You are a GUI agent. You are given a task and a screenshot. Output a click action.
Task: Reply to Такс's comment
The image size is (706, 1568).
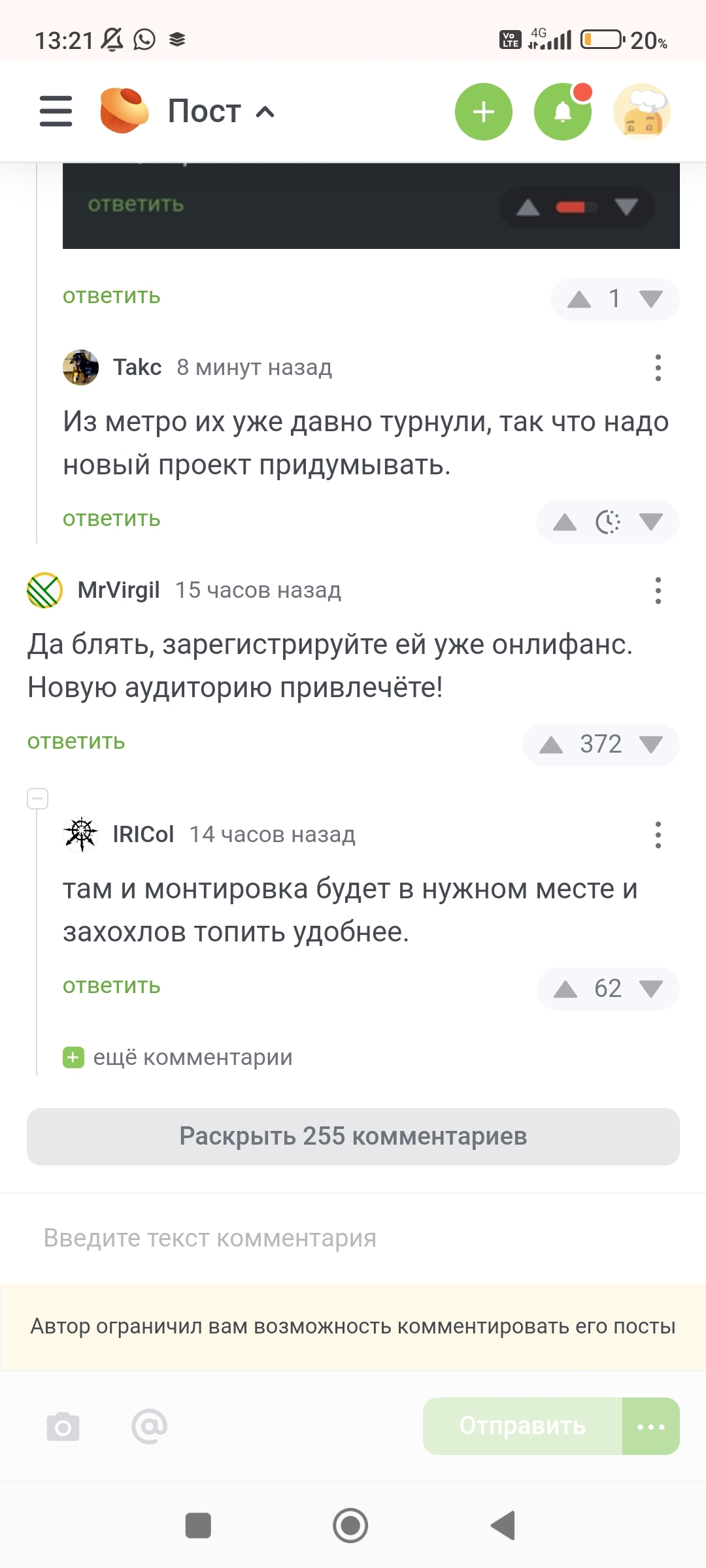click(x=111, y=519)
